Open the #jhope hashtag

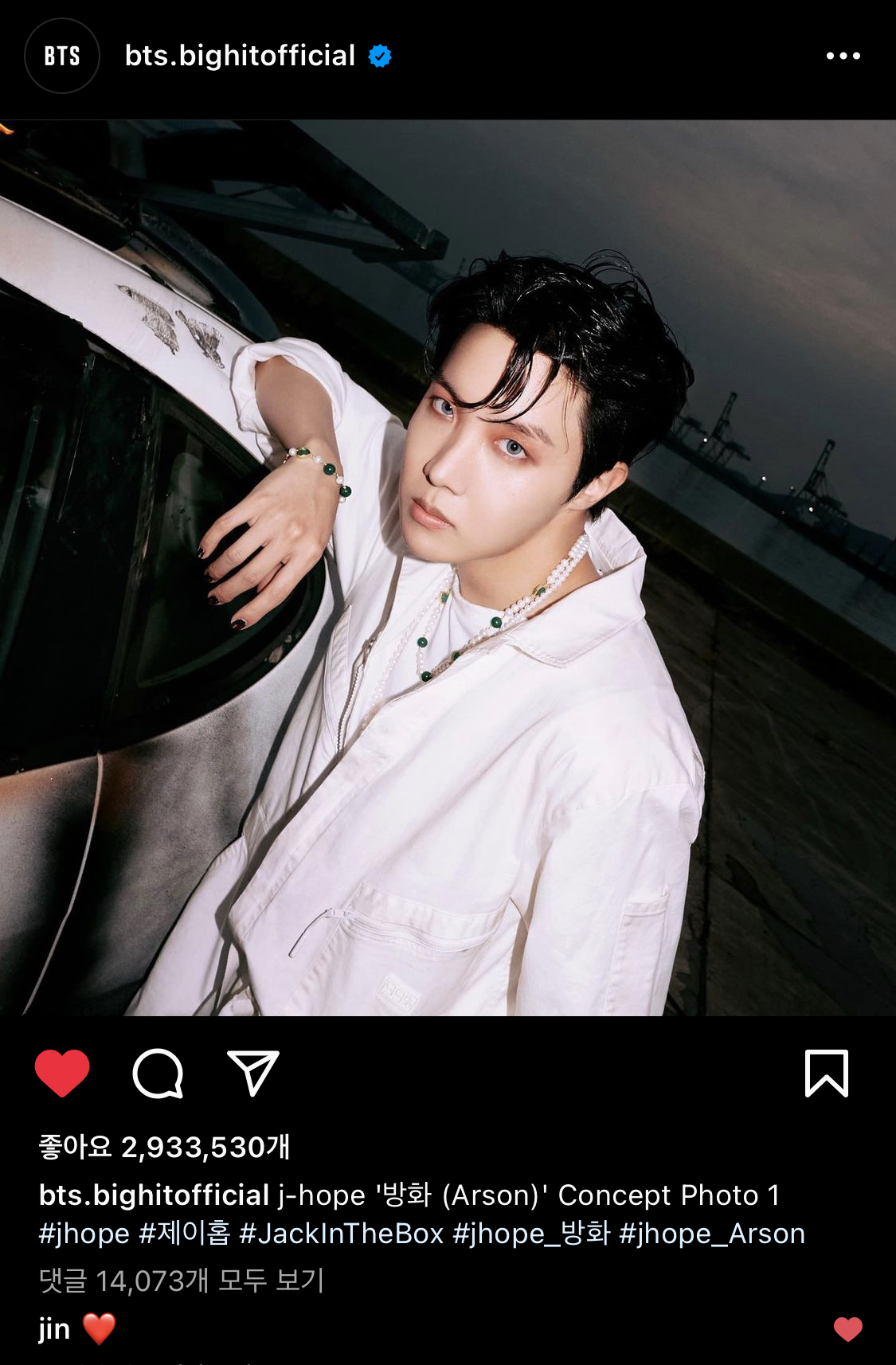84,1234
